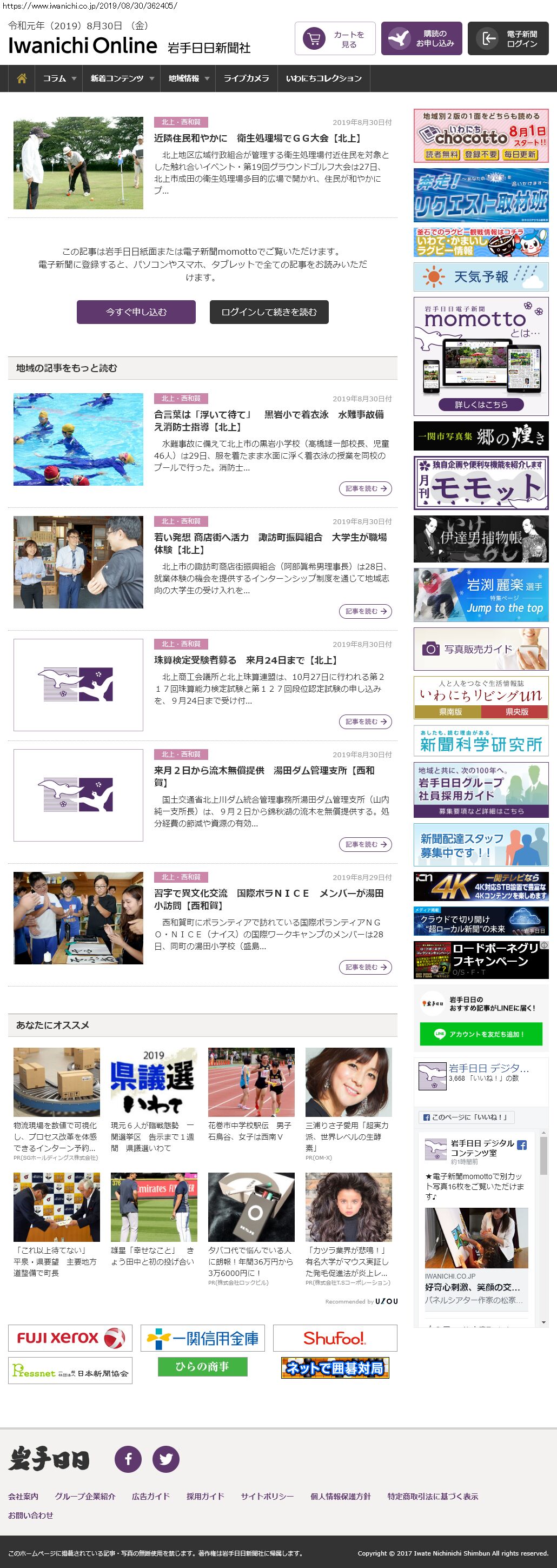Open 電子新聞ログイン login button
This screenshot has height=1568, width=557.
508,39
